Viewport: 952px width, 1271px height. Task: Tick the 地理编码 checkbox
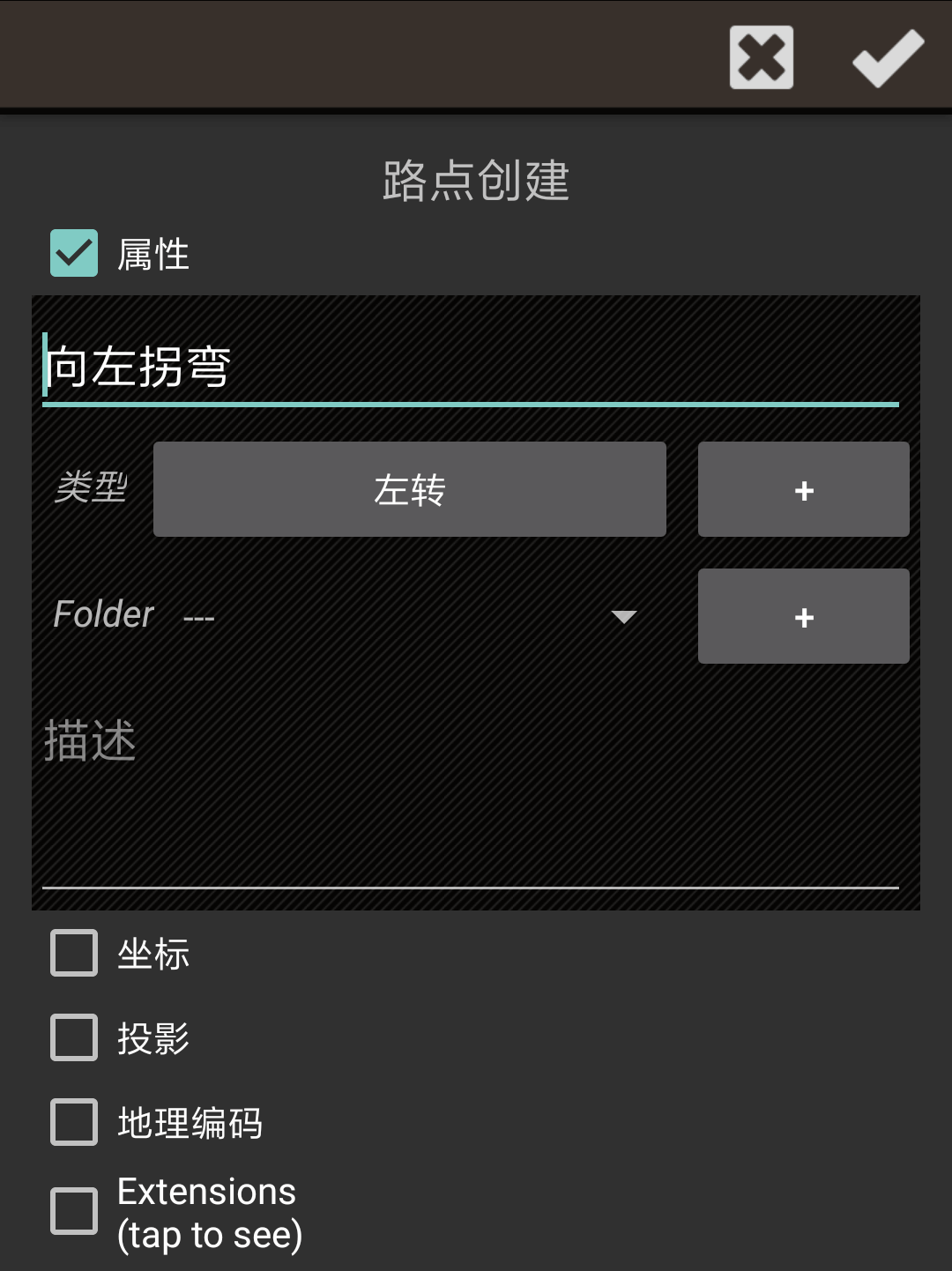coord(74,1122)
